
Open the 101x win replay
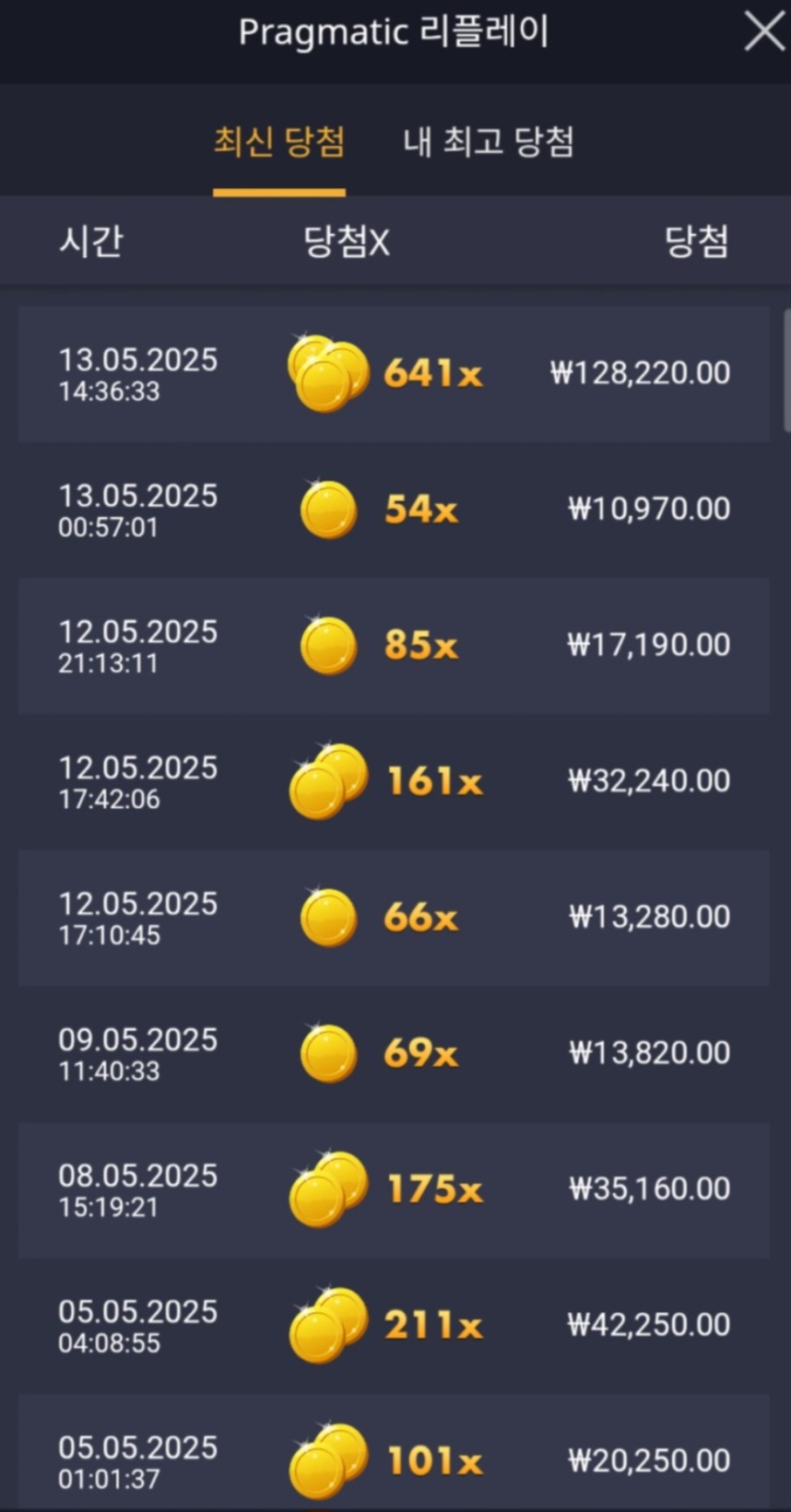click(394, 1453)
